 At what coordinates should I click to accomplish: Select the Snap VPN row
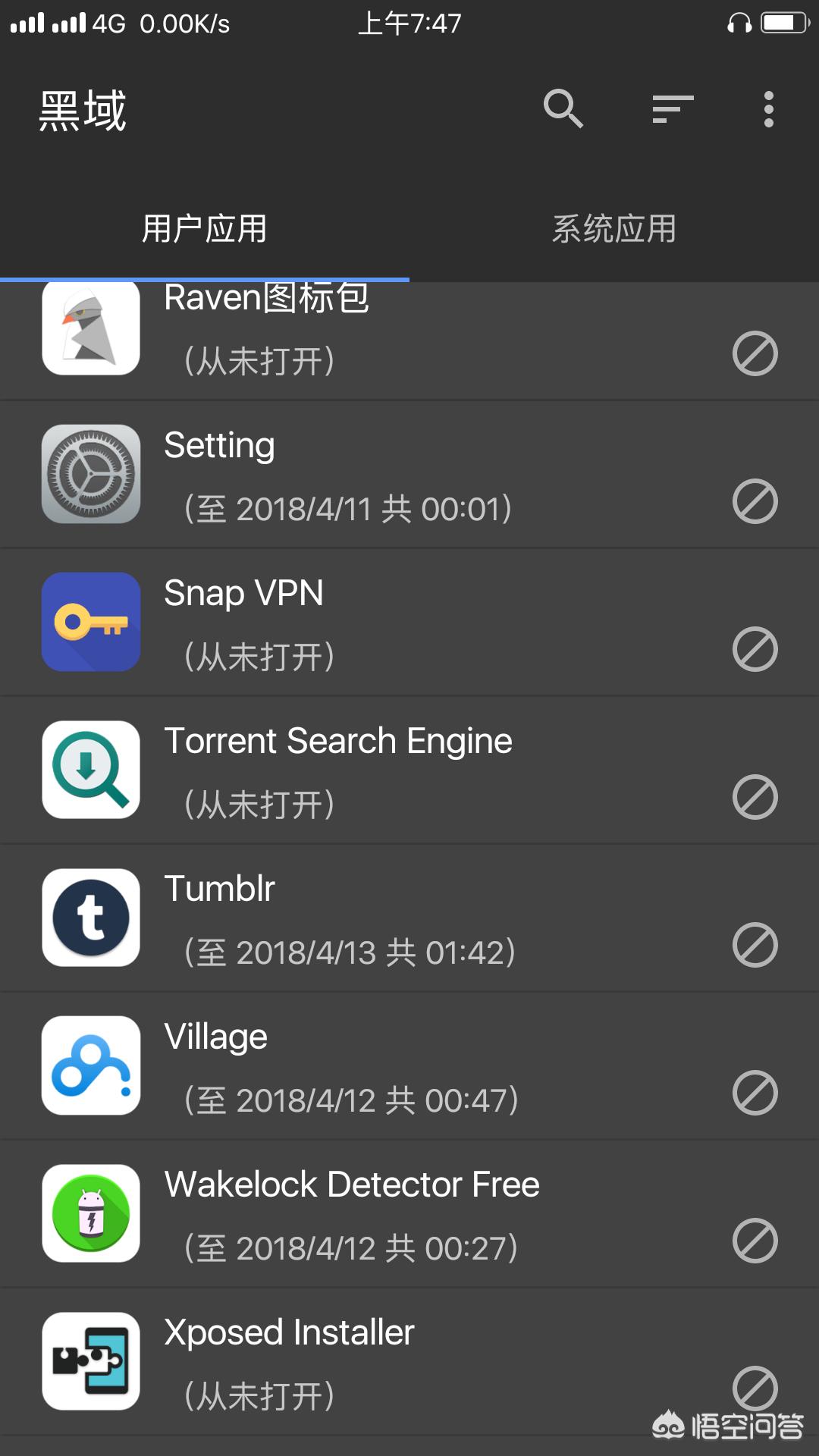(x=409, y=623)
